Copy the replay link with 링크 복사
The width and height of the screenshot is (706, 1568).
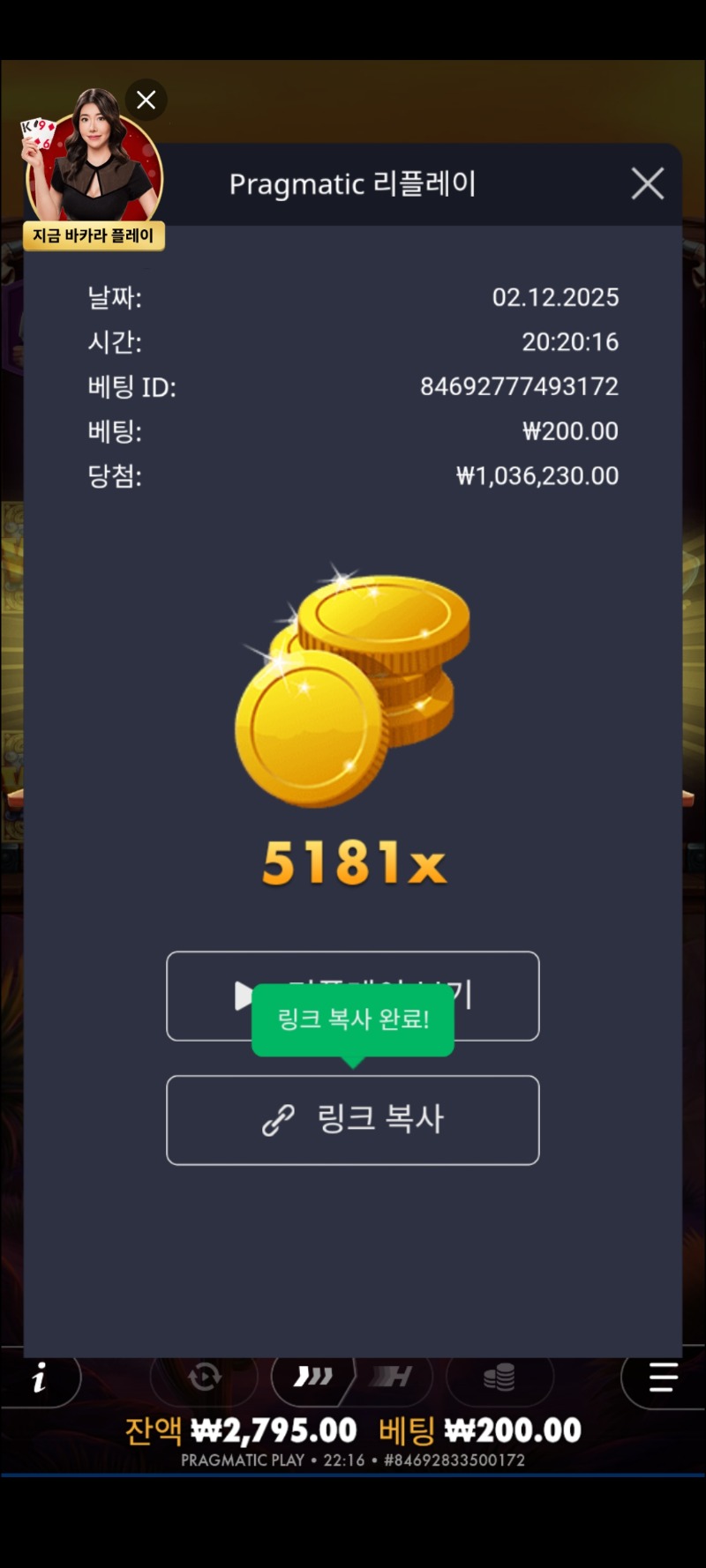pyautogui.click(x=353, y=1119)
